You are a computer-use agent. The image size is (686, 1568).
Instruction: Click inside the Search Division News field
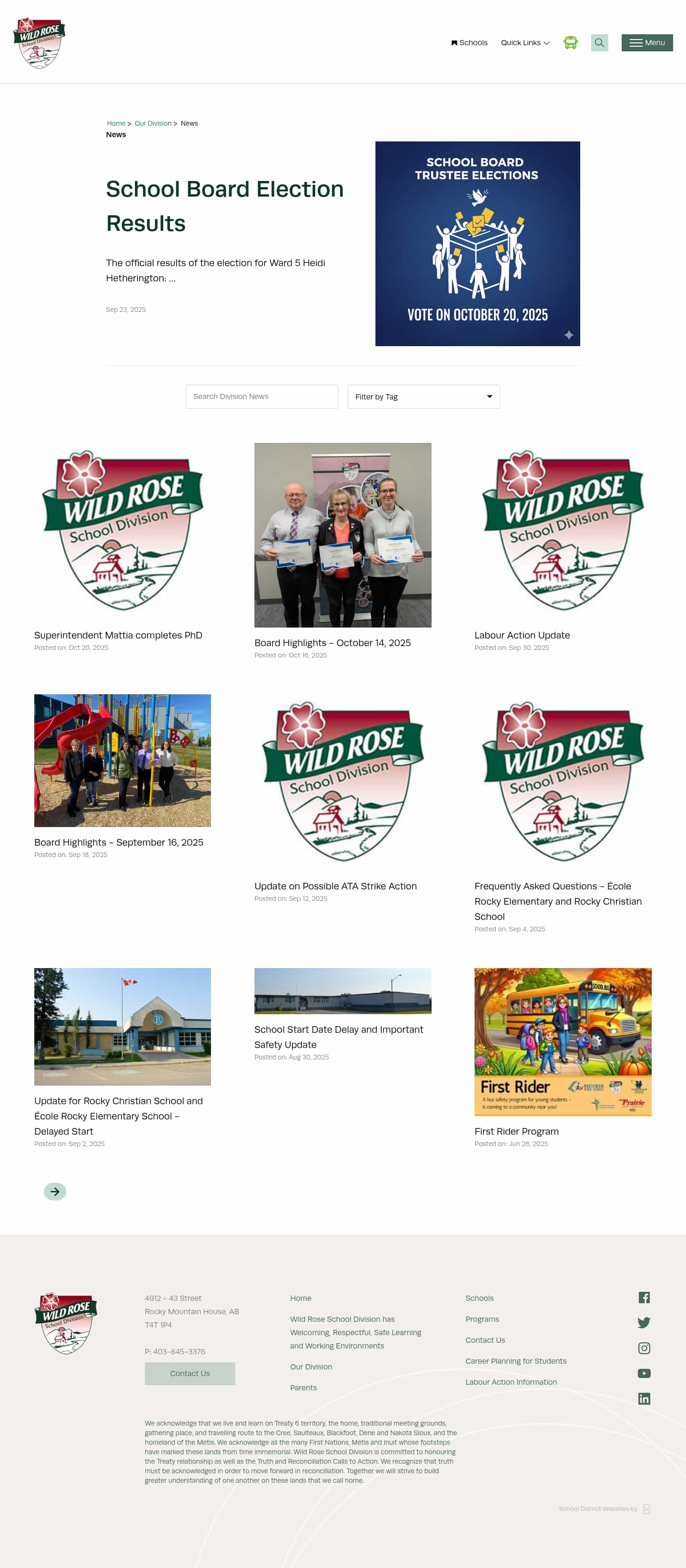click(x=262, y=396)
